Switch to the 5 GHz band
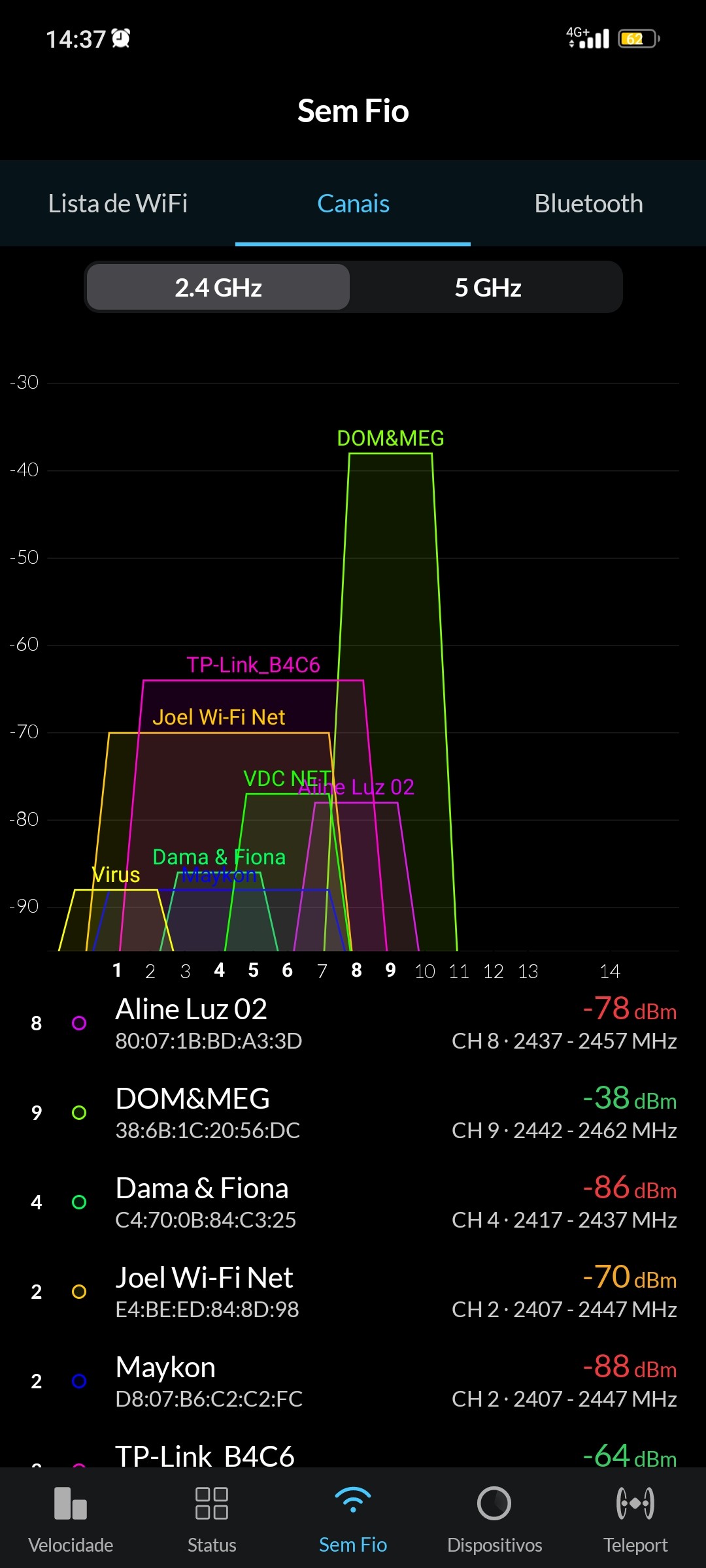Image resolution: width=706 pixels, height=1568 pixels. coord(488,287)
